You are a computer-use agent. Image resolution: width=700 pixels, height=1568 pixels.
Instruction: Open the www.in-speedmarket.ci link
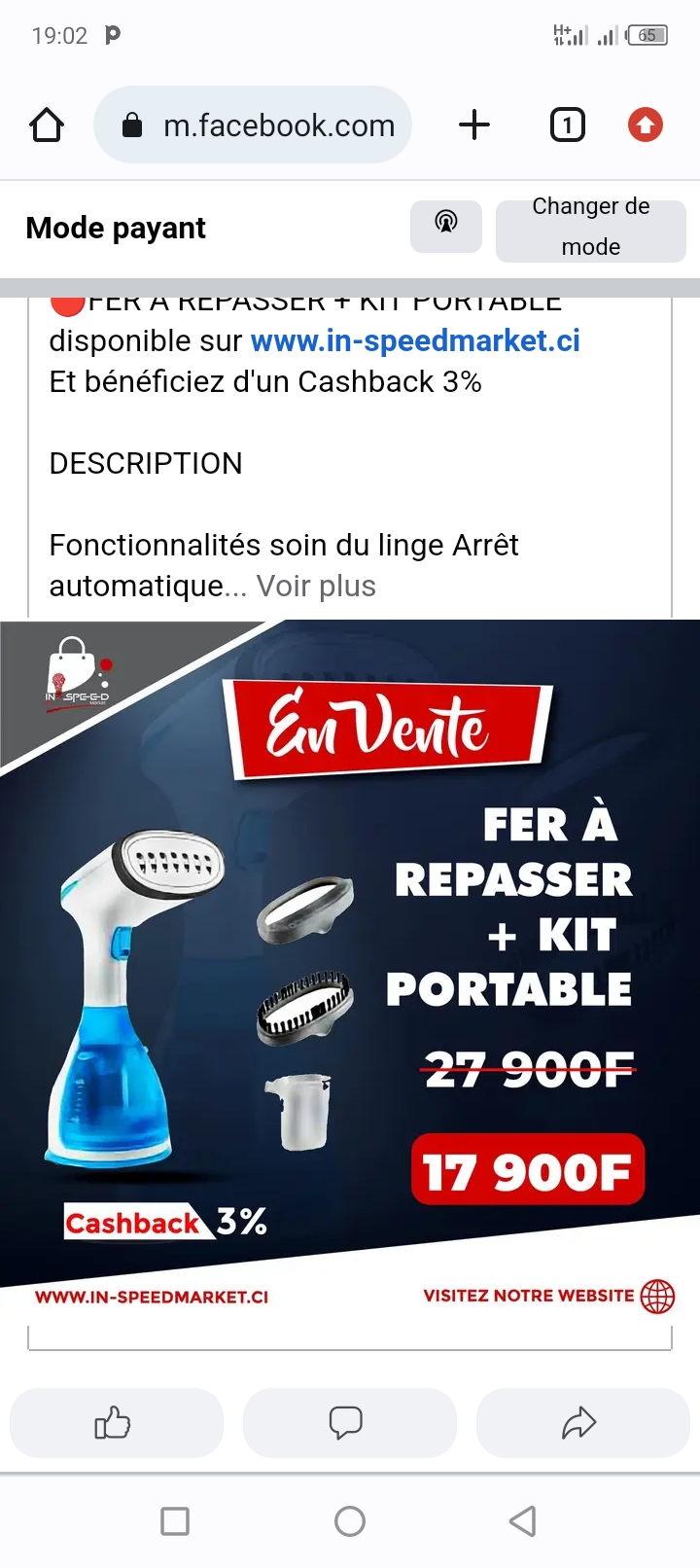point(415,341)
